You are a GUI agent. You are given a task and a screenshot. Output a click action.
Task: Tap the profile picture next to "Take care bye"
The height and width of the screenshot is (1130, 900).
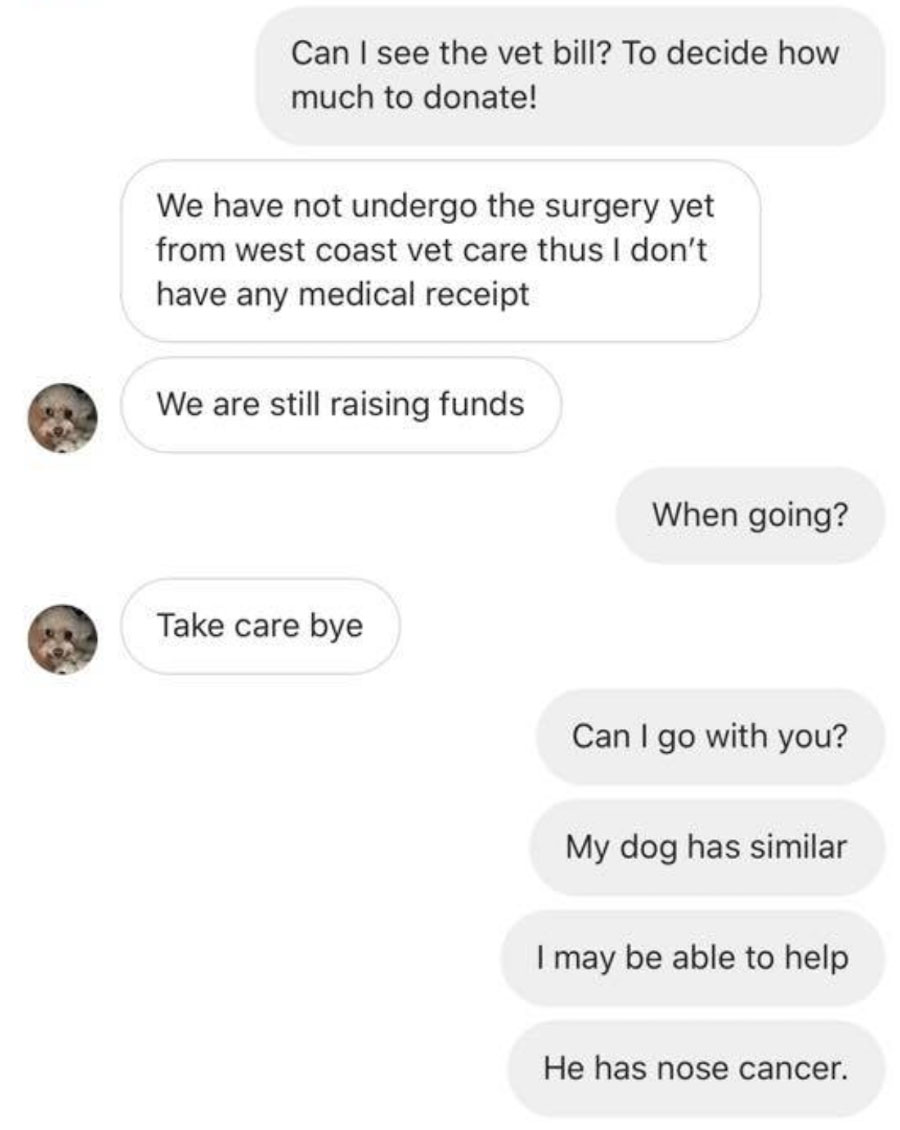tap(62, 639)
